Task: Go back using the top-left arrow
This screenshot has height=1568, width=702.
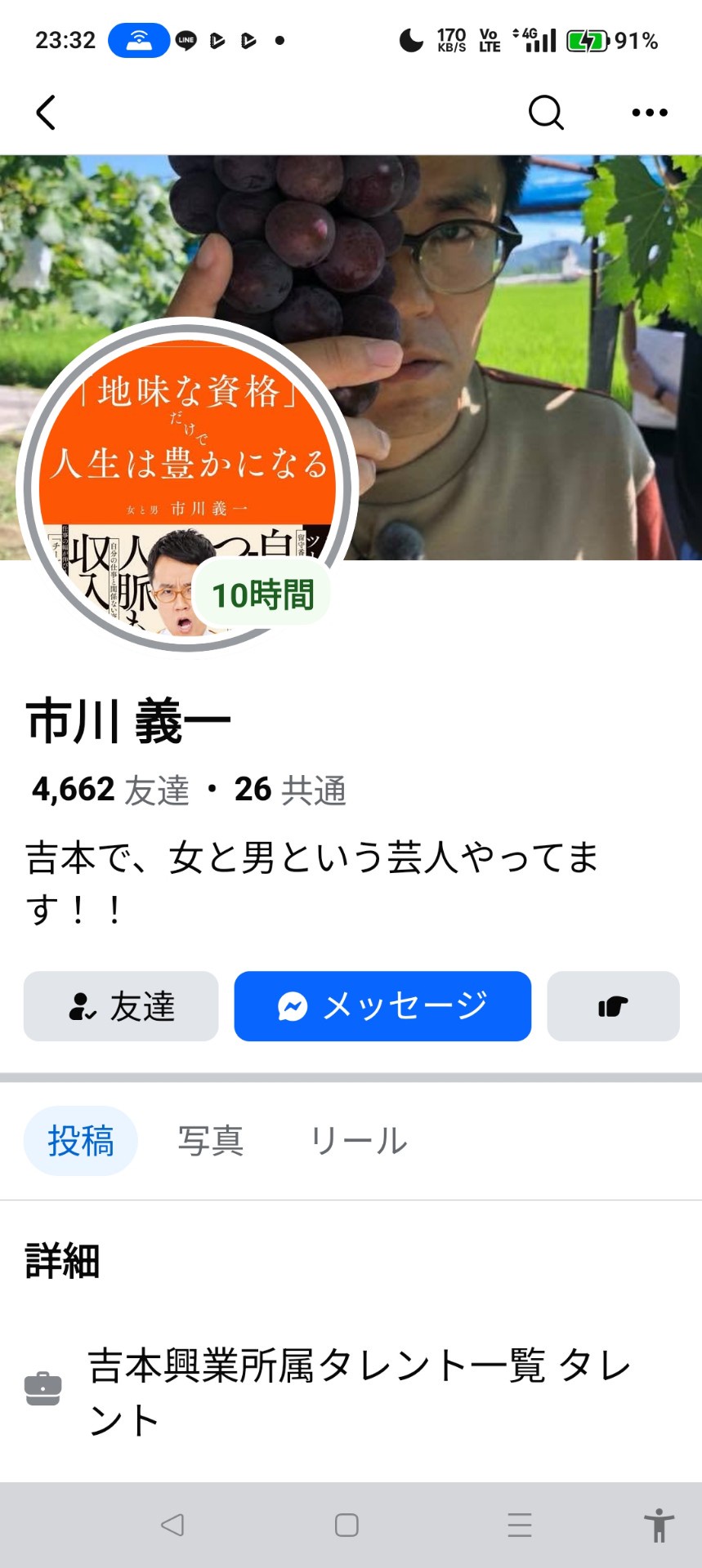Action: [x=47, y=113]
